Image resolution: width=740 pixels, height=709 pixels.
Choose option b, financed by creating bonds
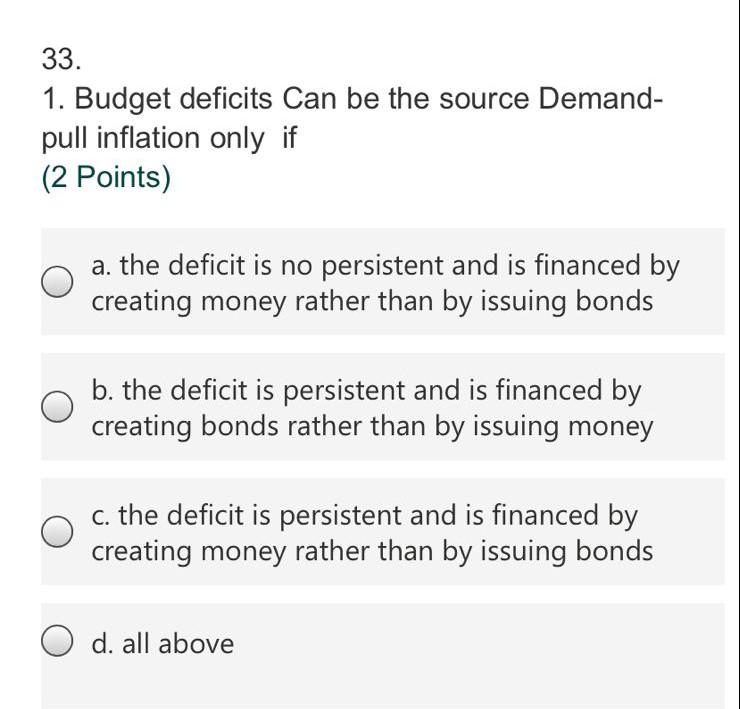click(x=57, y=407)
